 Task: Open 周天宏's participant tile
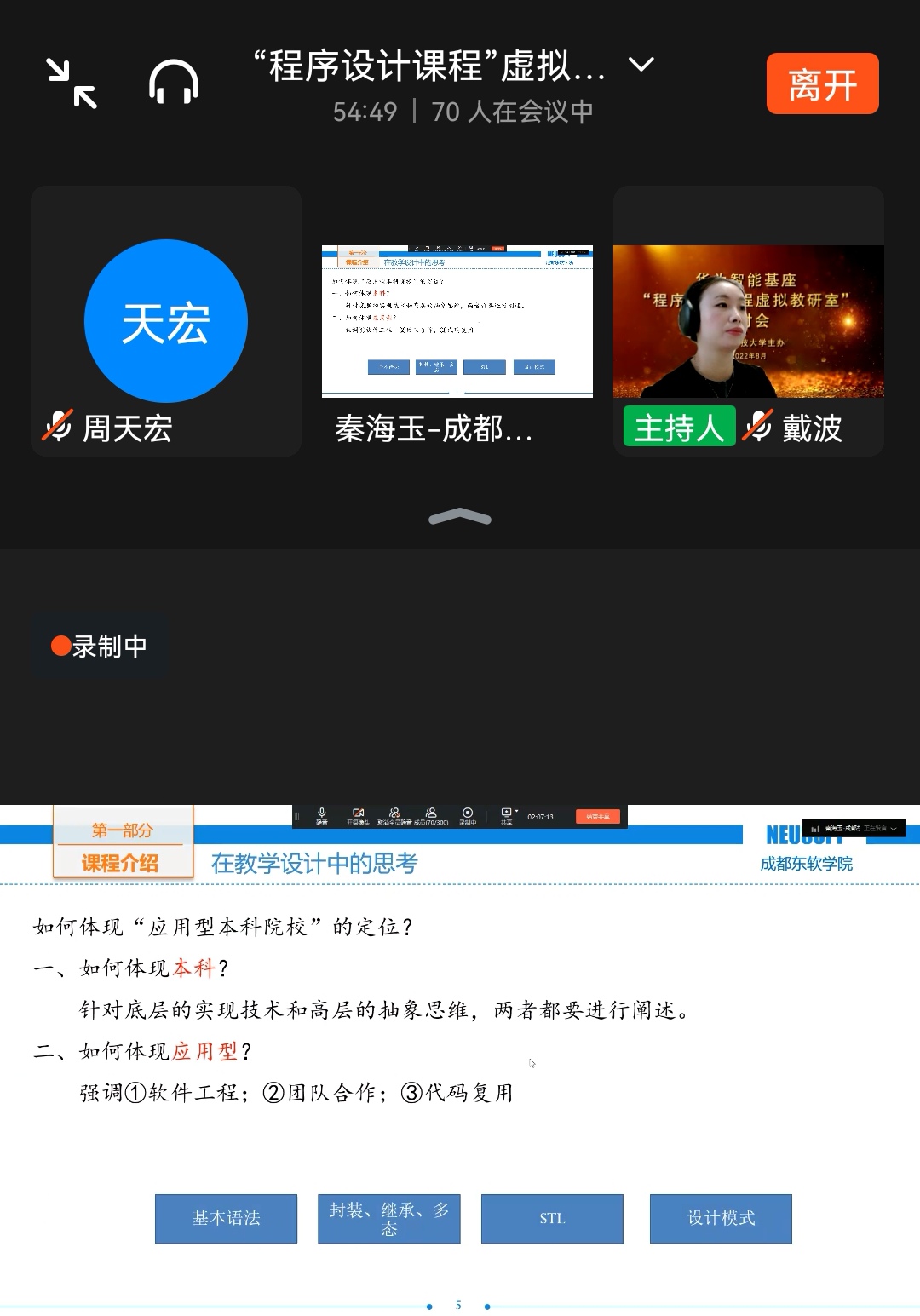tap(166, 321)
